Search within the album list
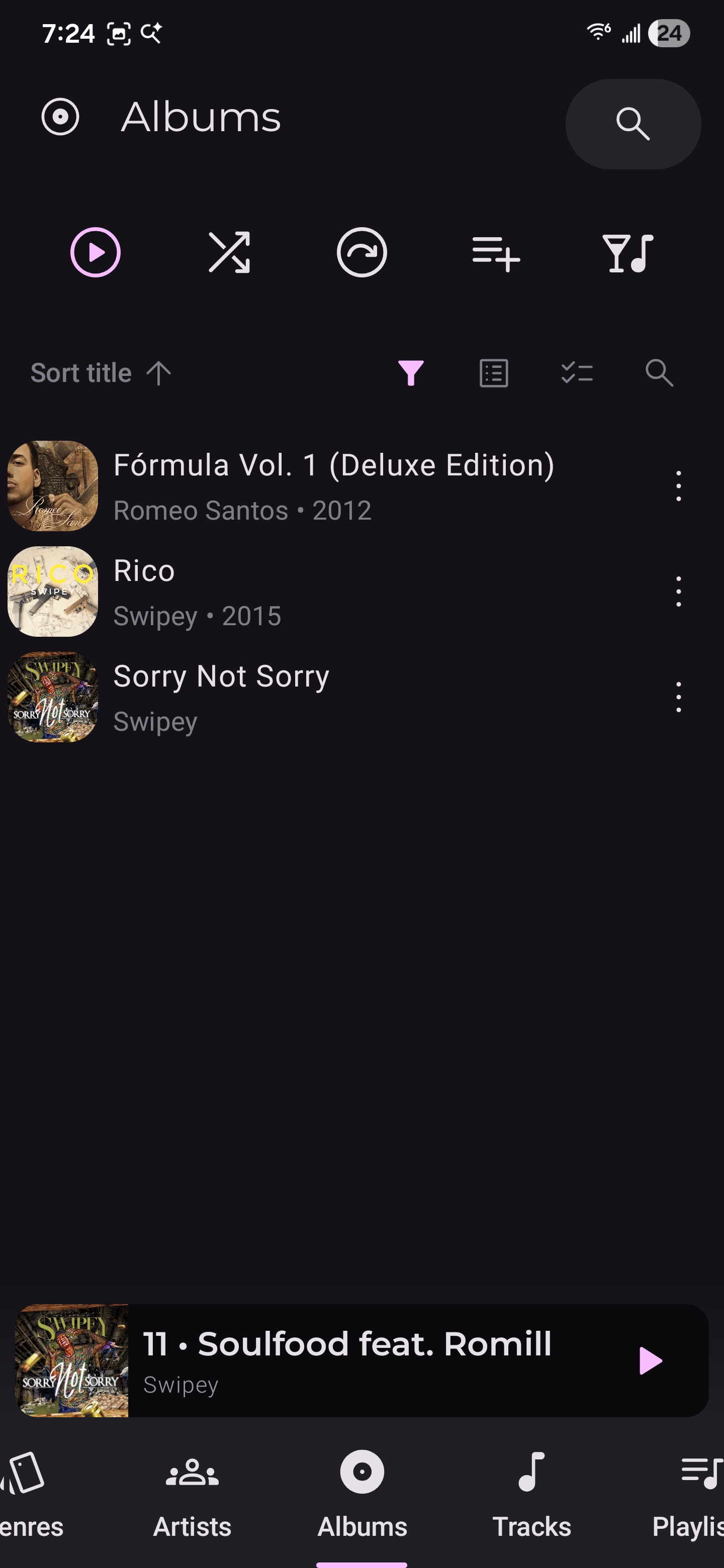 tap(659, 373)
